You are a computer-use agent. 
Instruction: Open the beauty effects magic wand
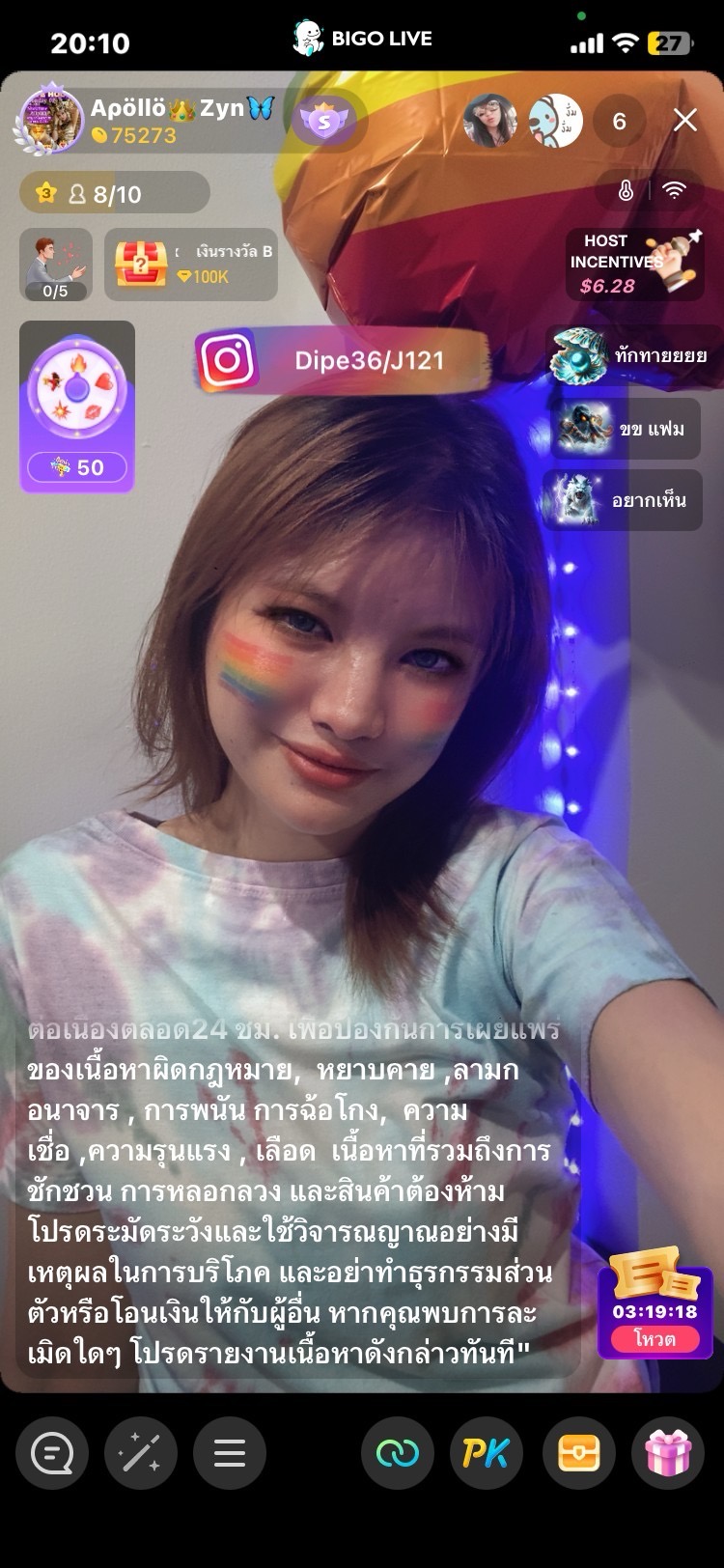(141, 1453)
